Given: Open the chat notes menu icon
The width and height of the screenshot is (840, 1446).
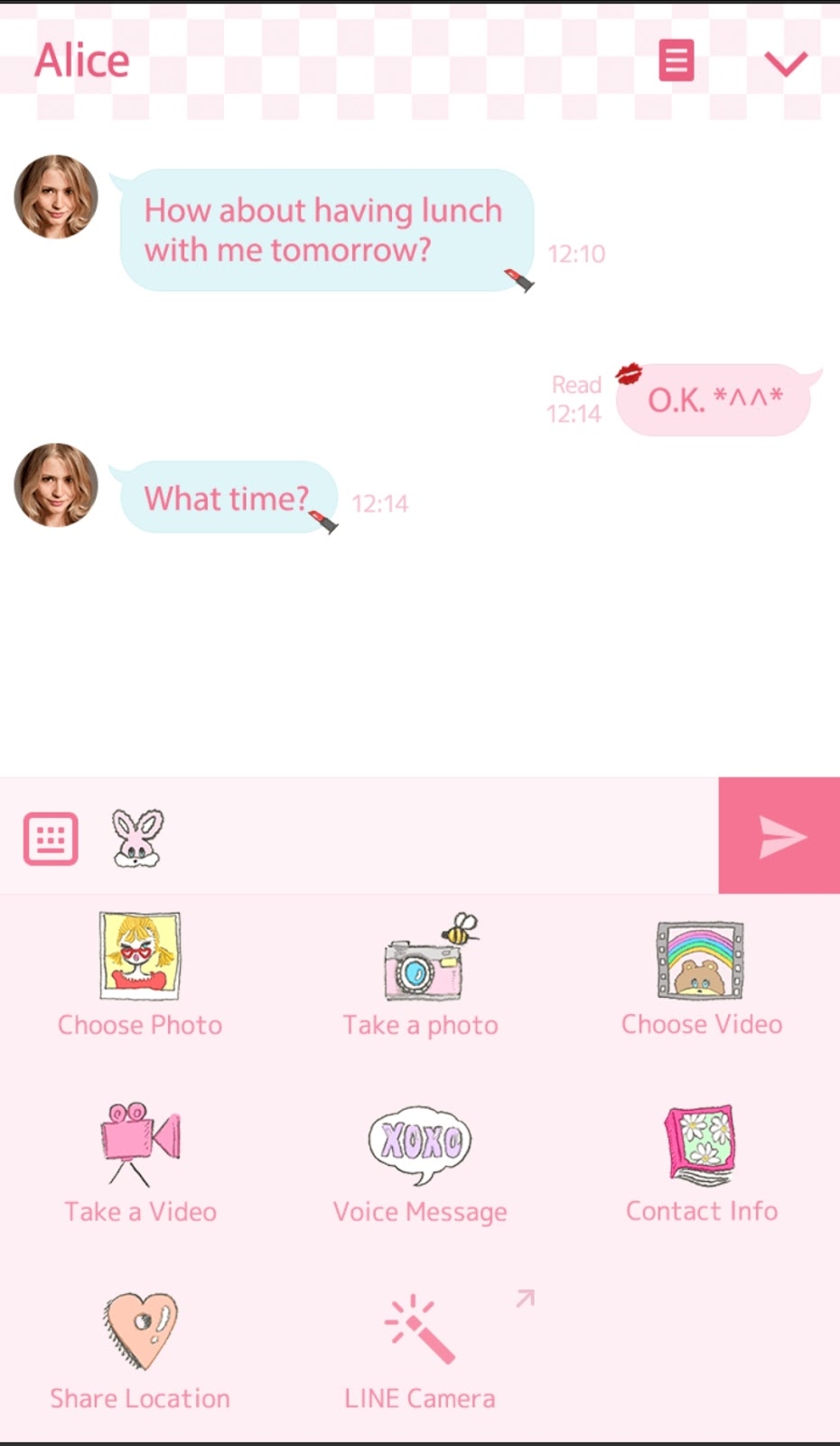Looking at the screenshot, I should pyautogui.click(x=677, y=61).
